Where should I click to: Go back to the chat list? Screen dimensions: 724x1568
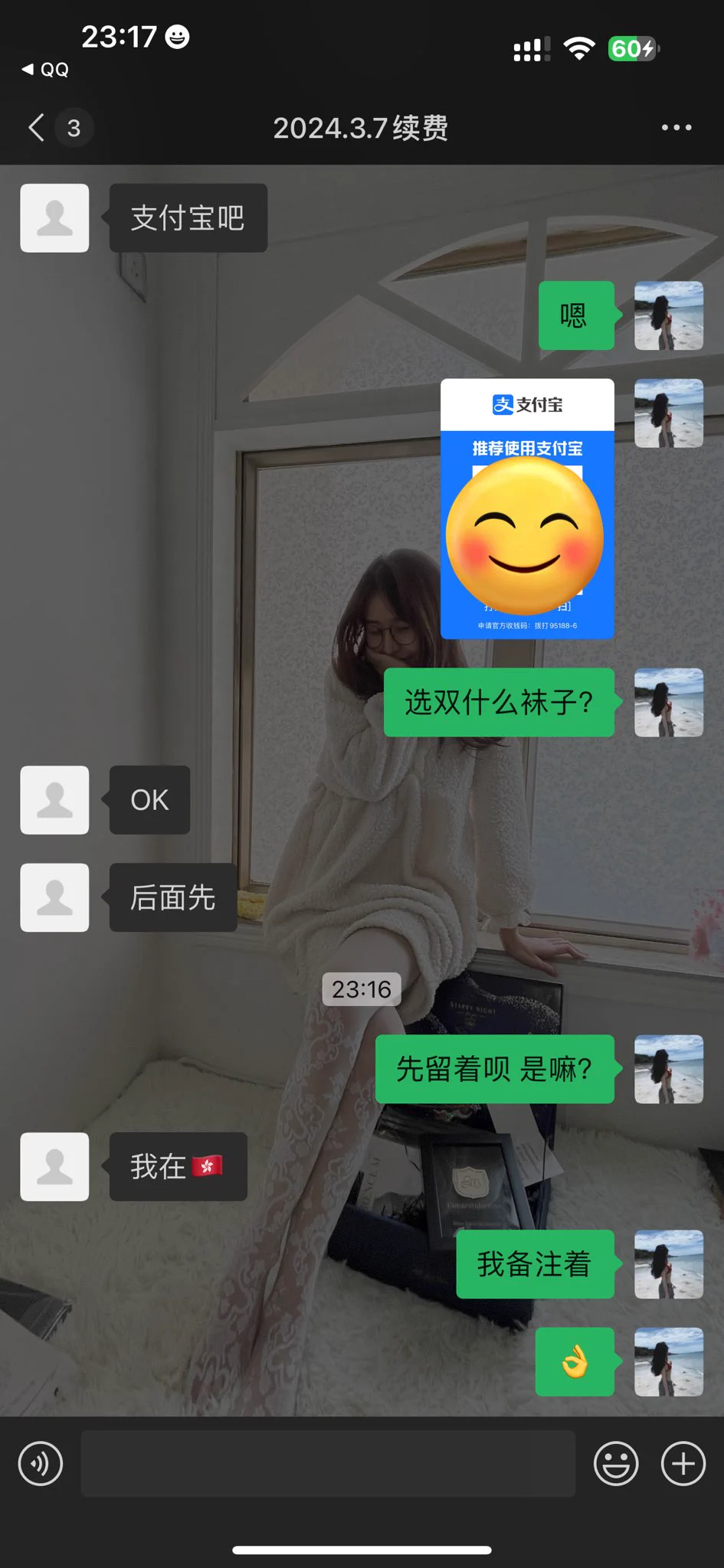tap(37, 127)
